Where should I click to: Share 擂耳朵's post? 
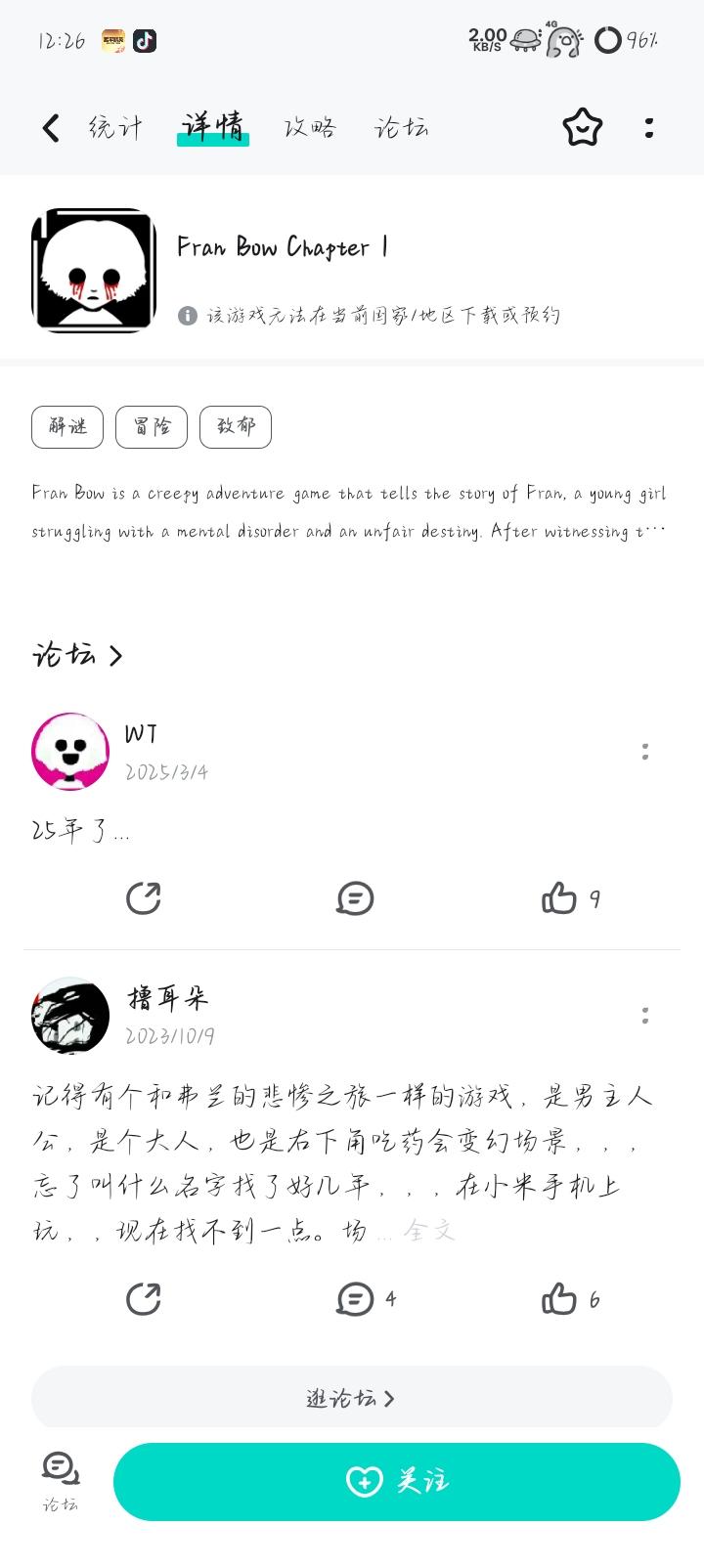point(143,1300)
